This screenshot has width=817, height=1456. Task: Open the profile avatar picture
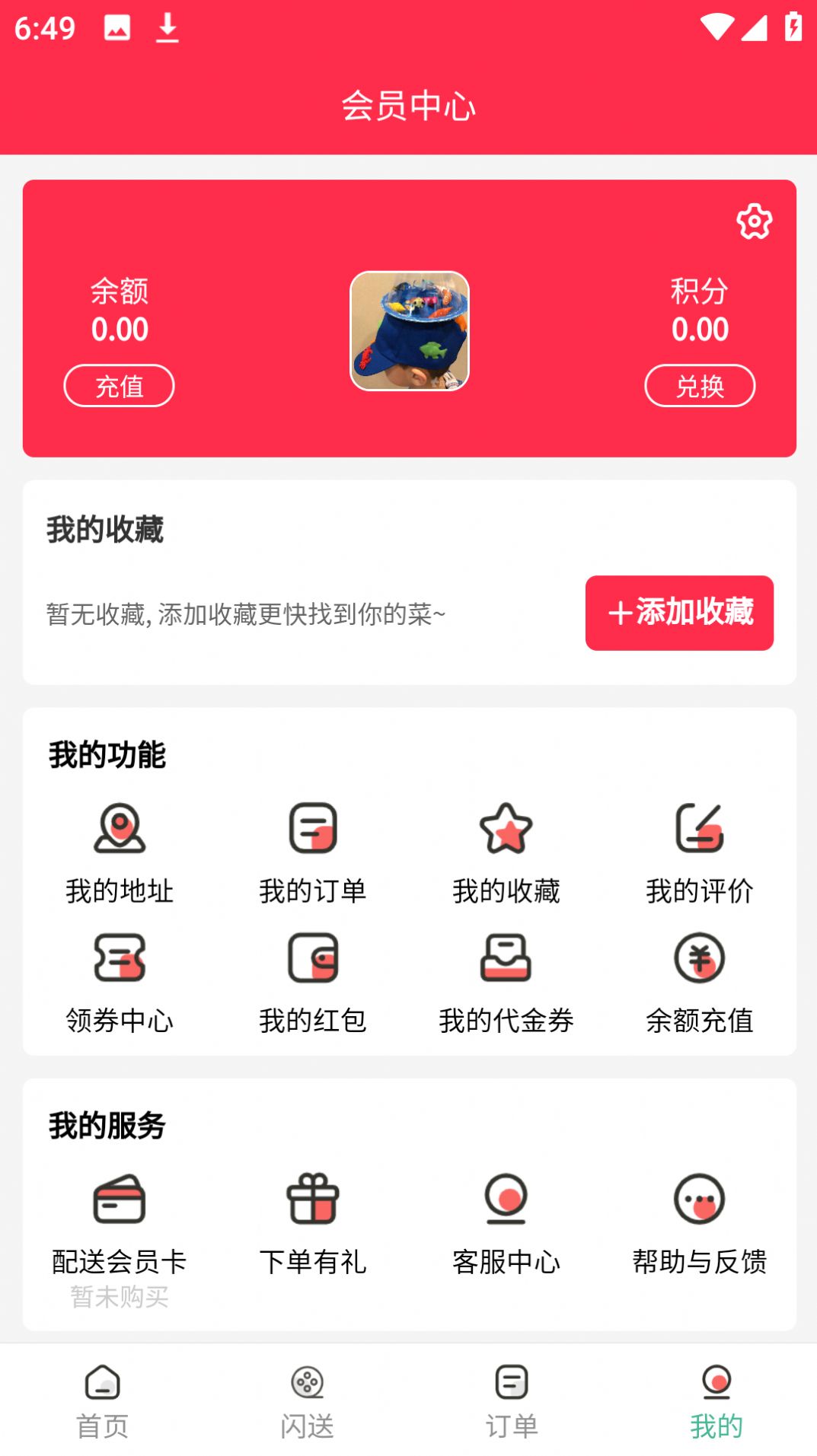click(410, 331)
